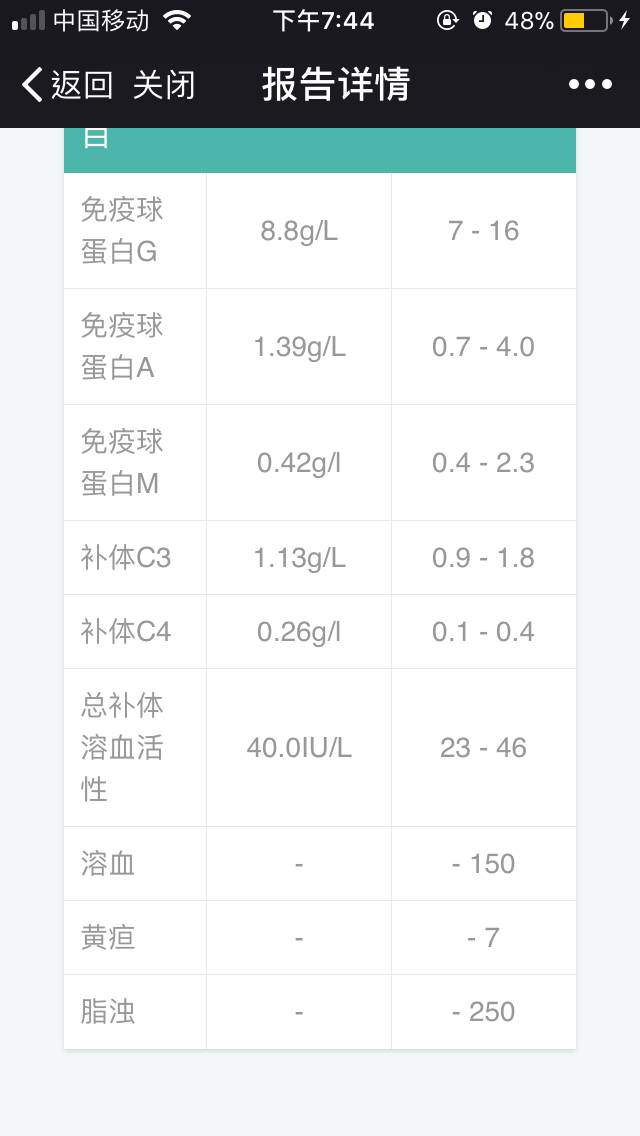The image size is (640, 1136).
Task: Go back using the 返回 button
Action: (67, 85)
